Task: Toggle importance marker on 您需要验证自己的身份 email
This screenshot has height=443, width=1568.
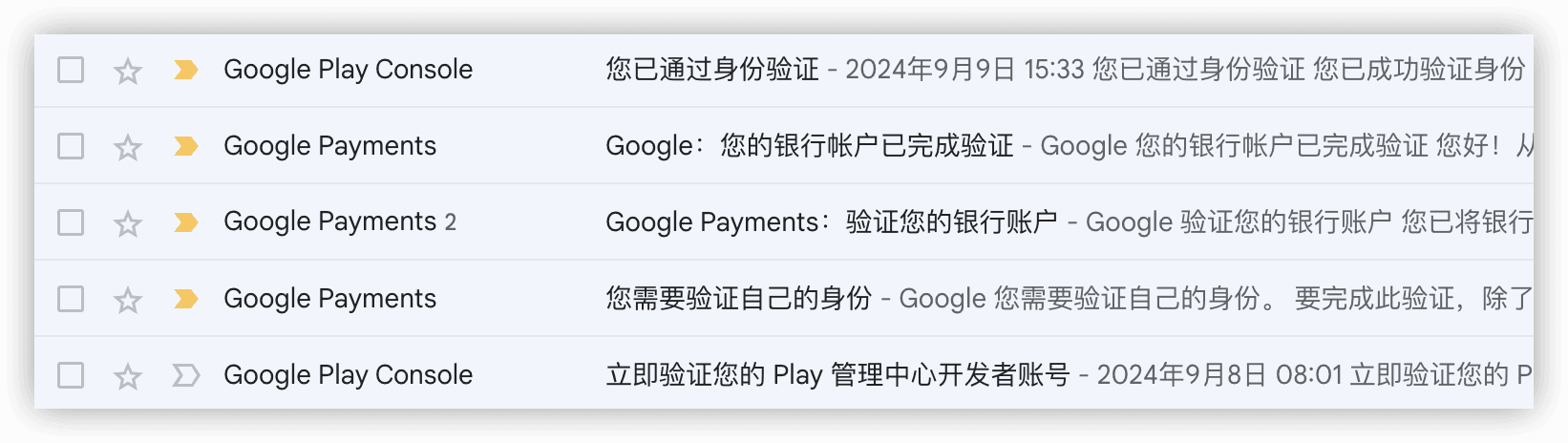Action: [x=185, y=299]
